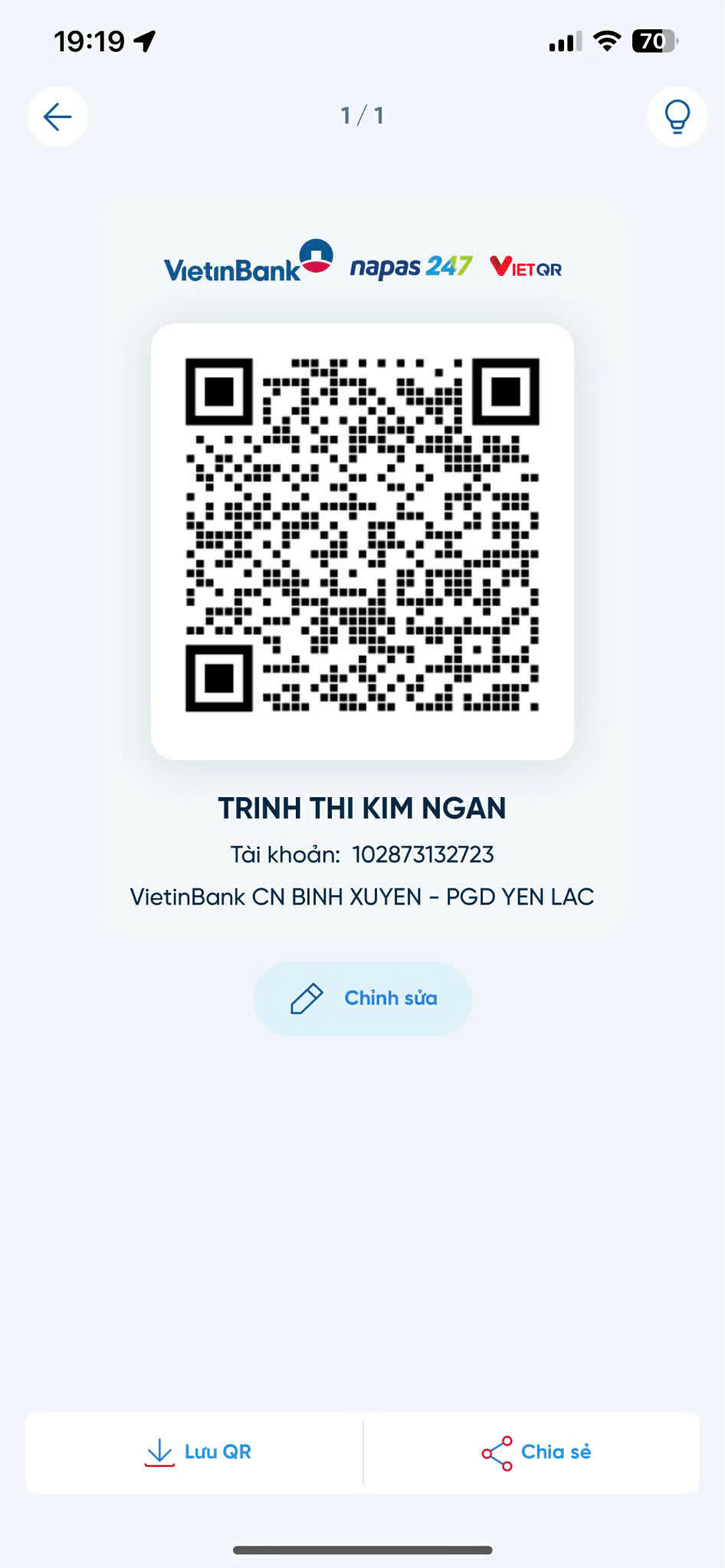Viewport: 725px width, 1568px height.
Task: Go back using the arrow icon
Action: click(57, 116)
